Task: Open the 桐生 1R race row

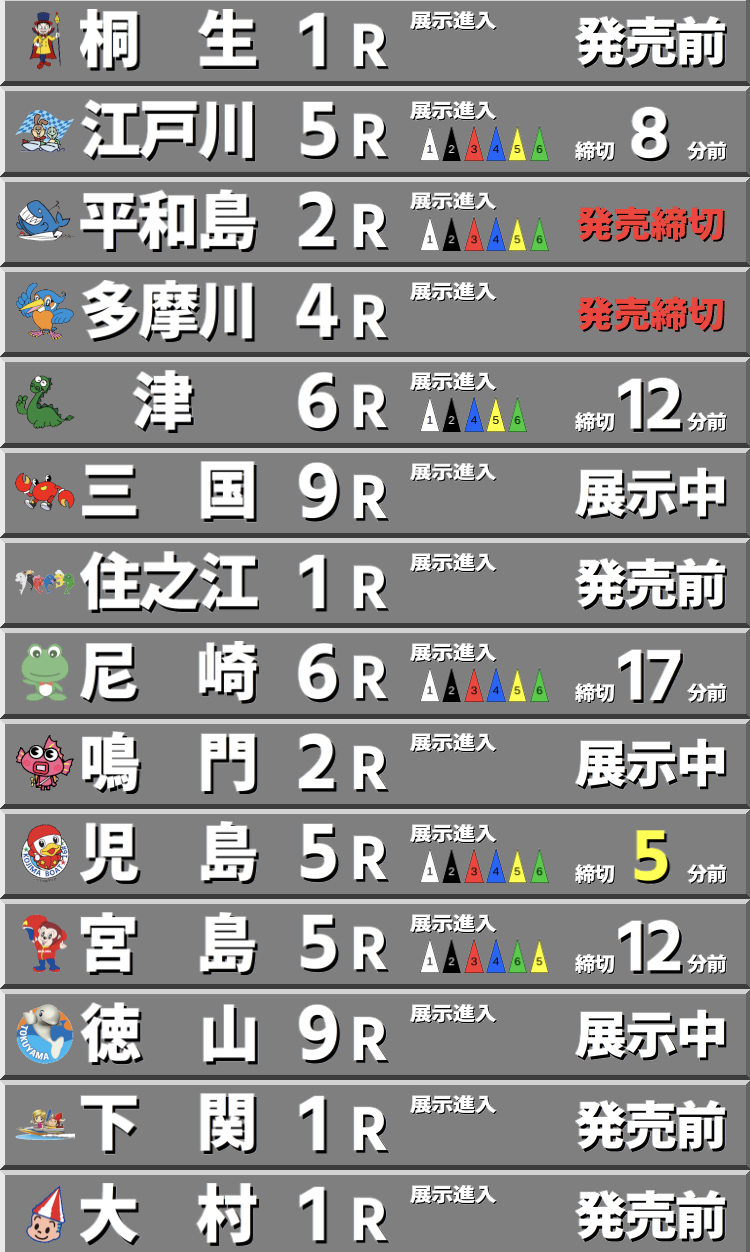Action: coord(375,42)
